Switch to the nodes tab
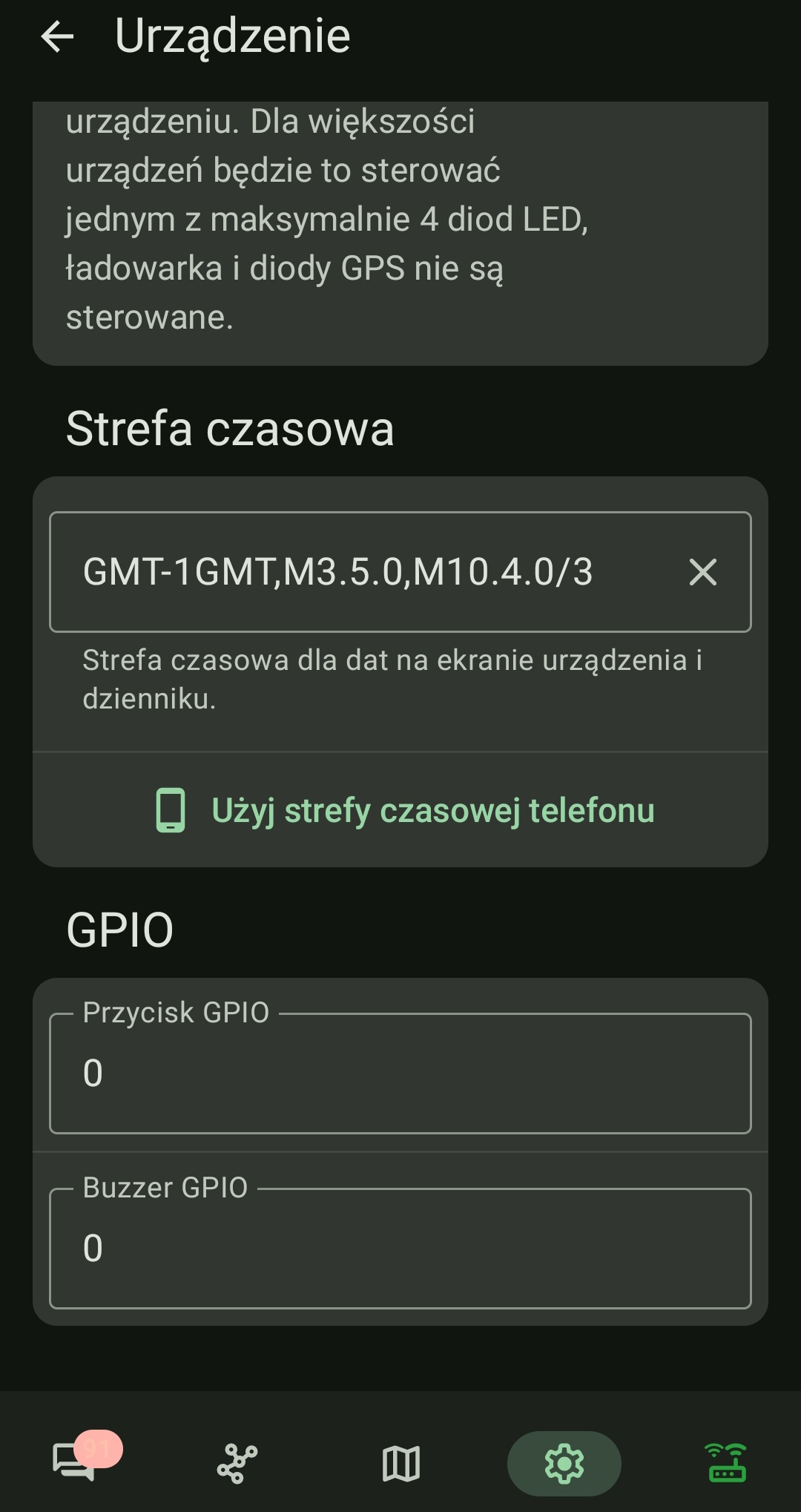The image size is (801, 1512). click(x=237, y=1463)
